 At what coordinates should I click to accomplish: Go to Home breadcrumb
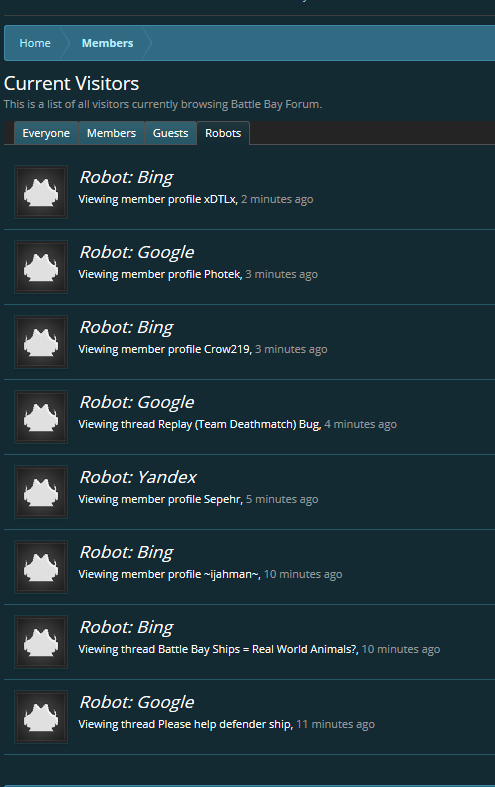[x=35, y=43]
